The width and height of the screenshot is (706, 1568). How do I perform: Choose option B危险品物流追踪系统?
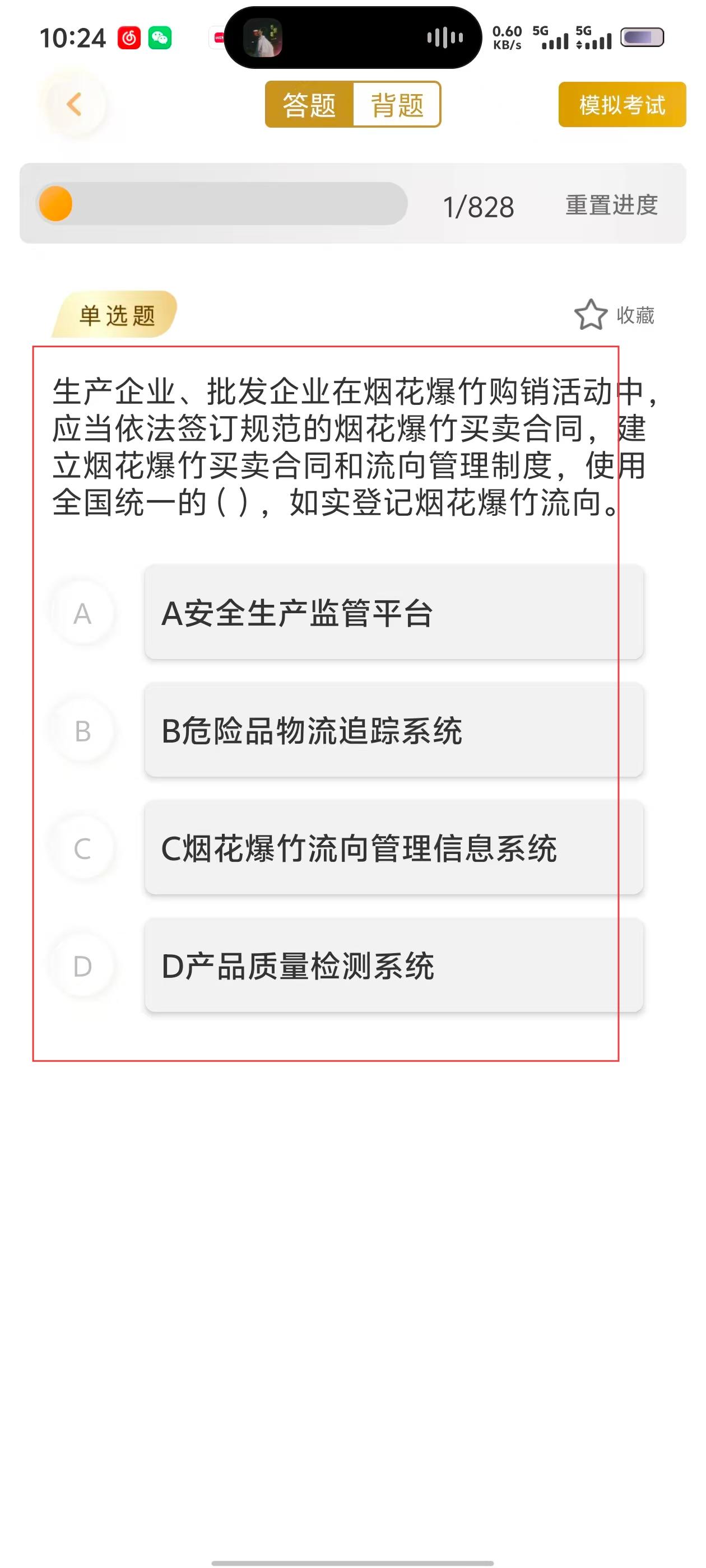(393, 730)
